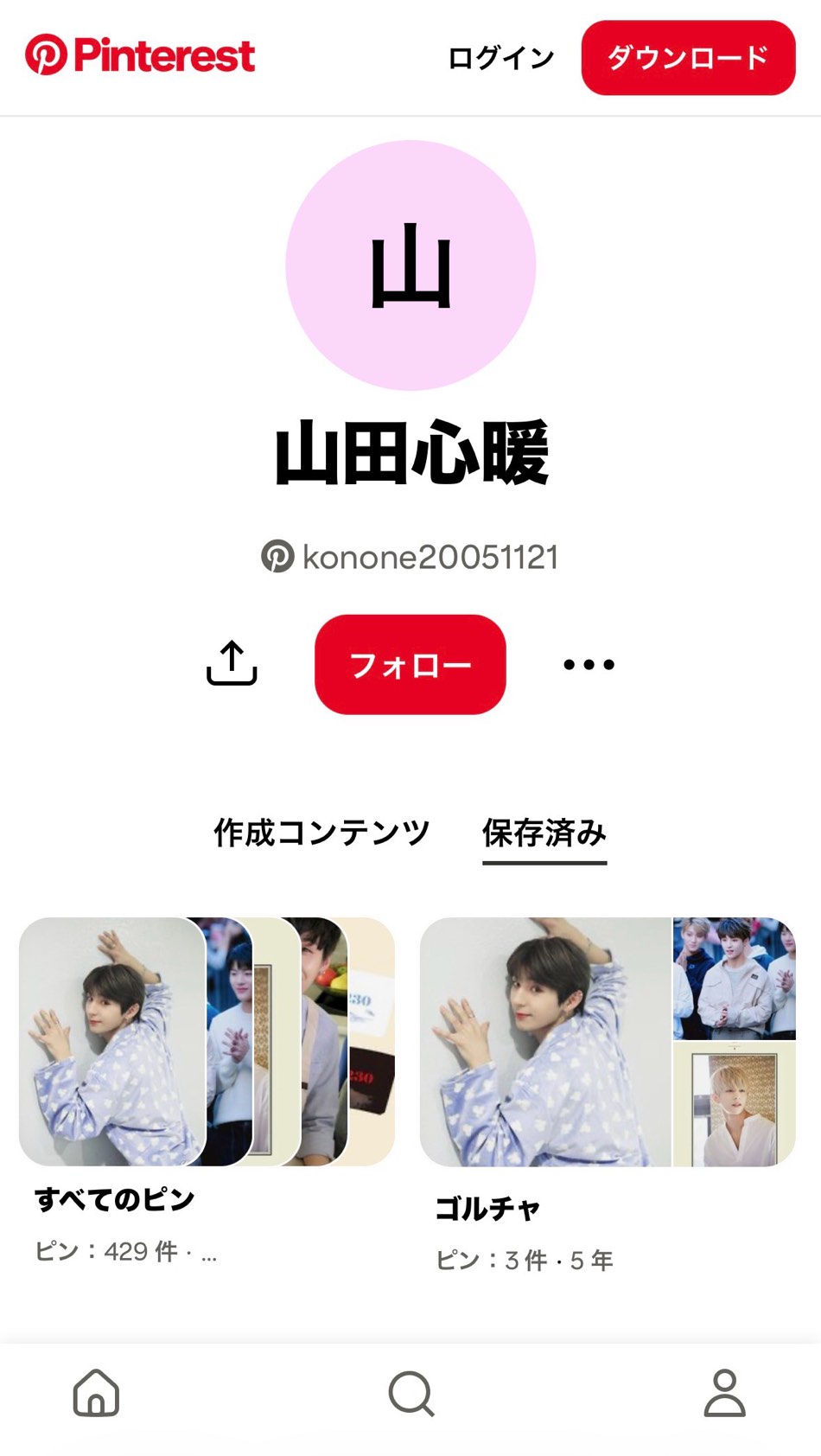Share this profile via the upload icon

(x=232, y=664)
